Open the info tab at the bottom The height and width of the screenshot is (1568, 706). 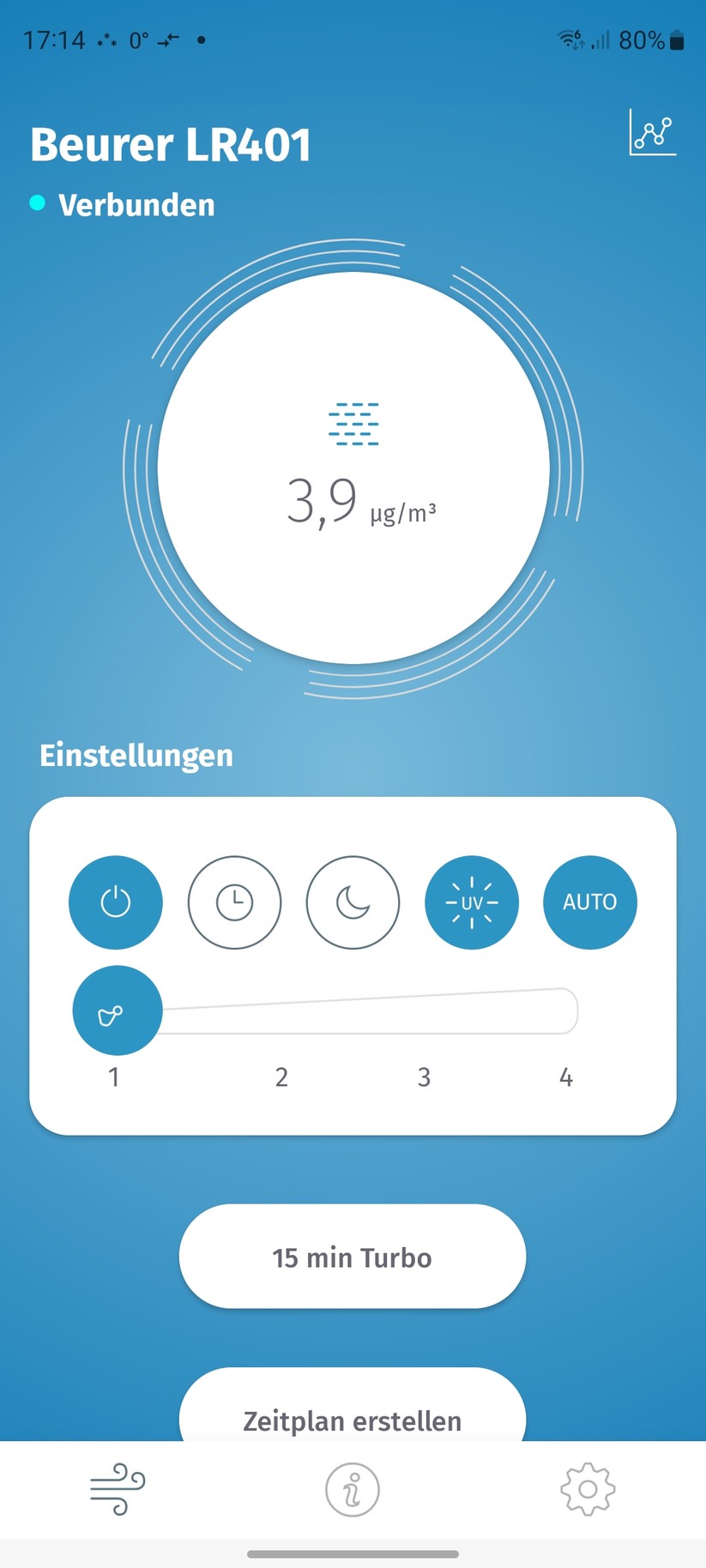[352, 1490]
